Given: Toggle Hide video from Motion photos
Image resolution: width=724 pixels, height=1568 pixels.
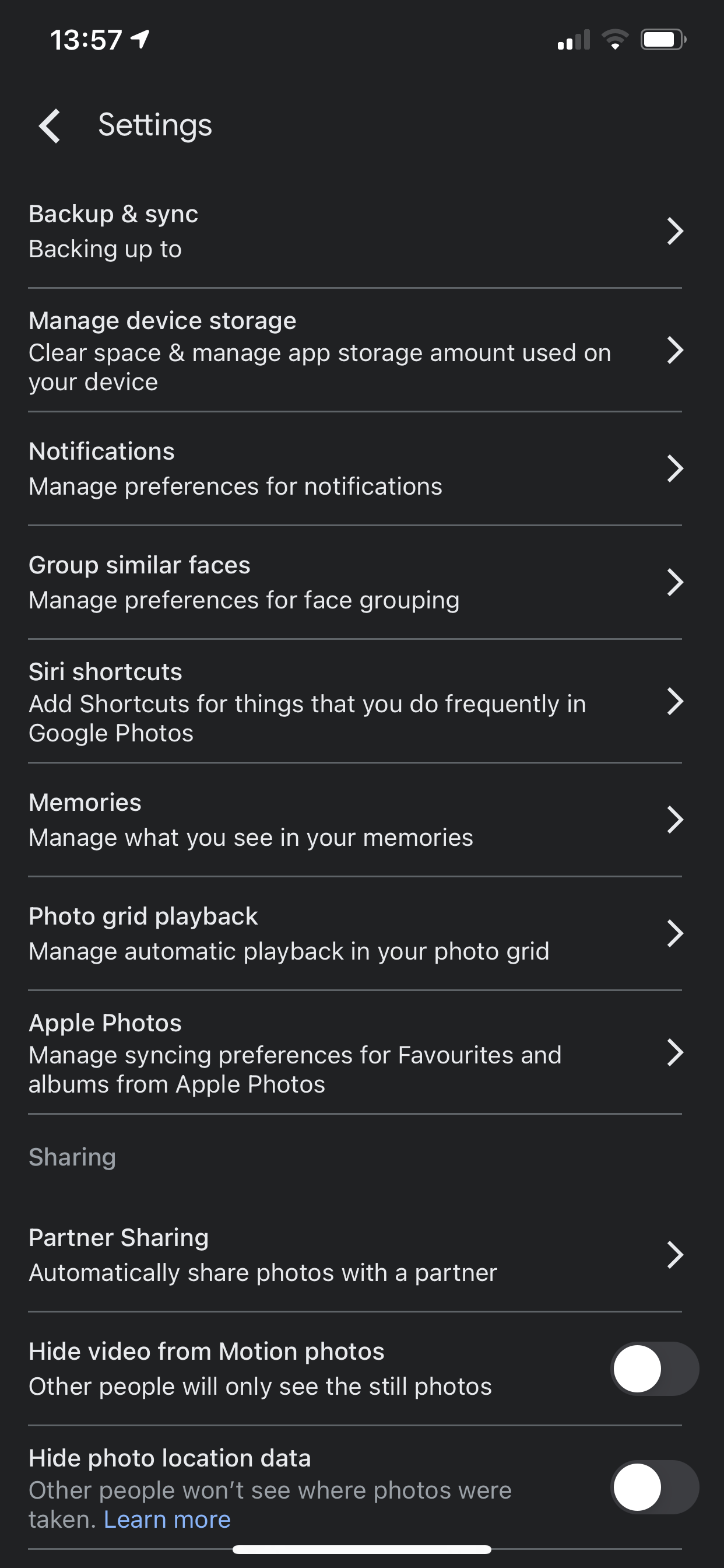Looking at the screenshot, I should click(654, 1369).
